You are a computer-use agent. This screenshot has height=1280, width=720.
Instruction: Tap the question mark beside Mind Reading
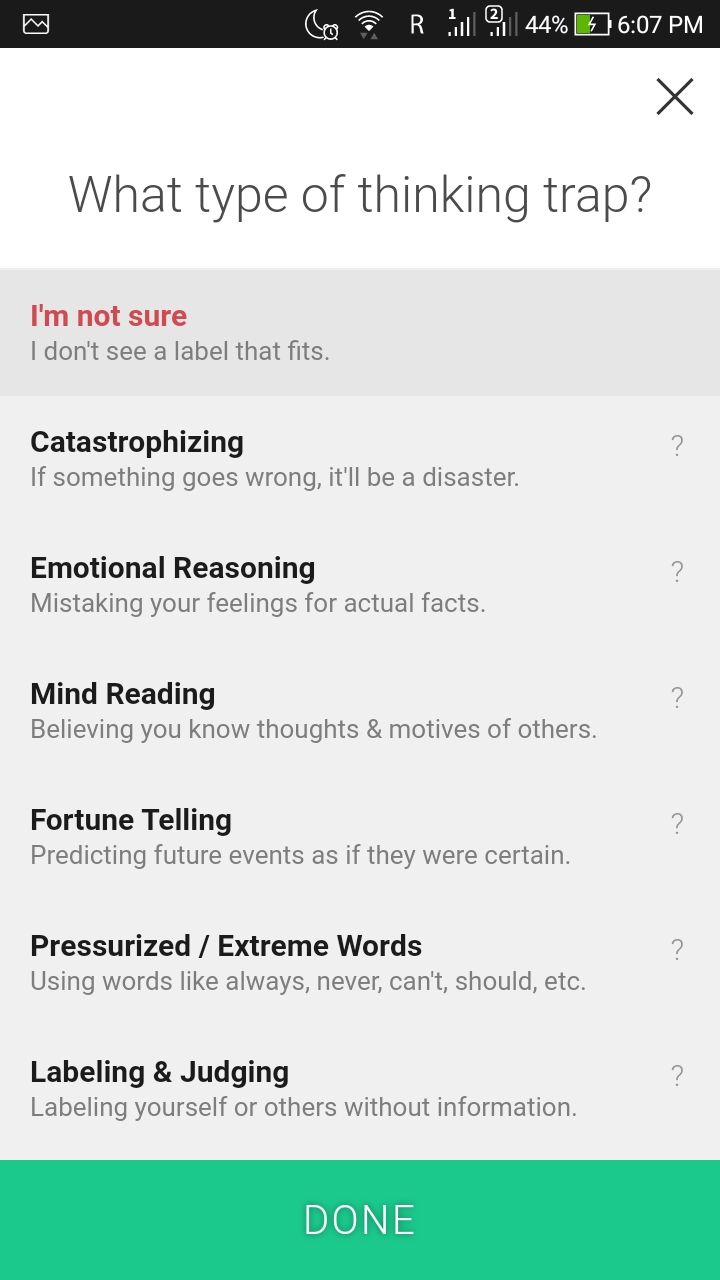(x=677, y=698)
